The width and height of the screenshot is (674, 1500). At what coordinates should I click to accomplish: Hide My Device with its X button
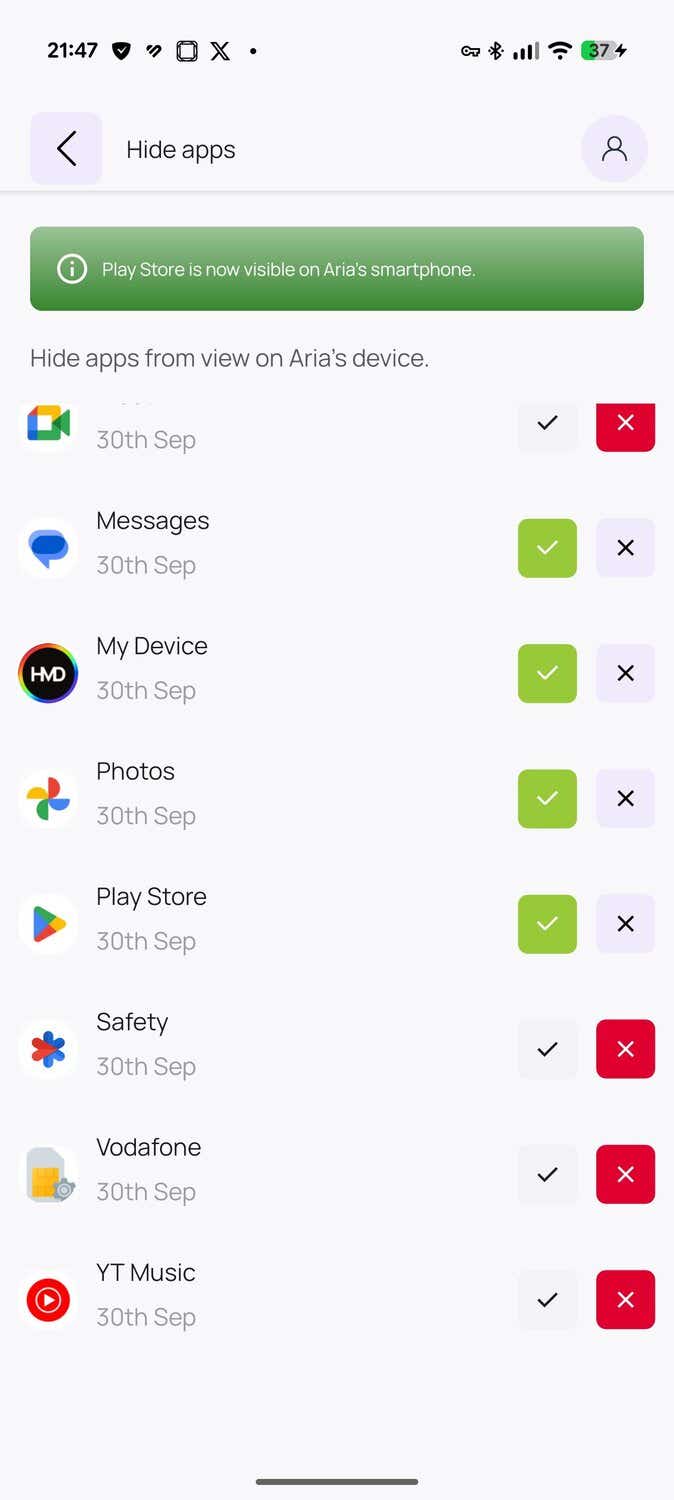pos(625,673)
